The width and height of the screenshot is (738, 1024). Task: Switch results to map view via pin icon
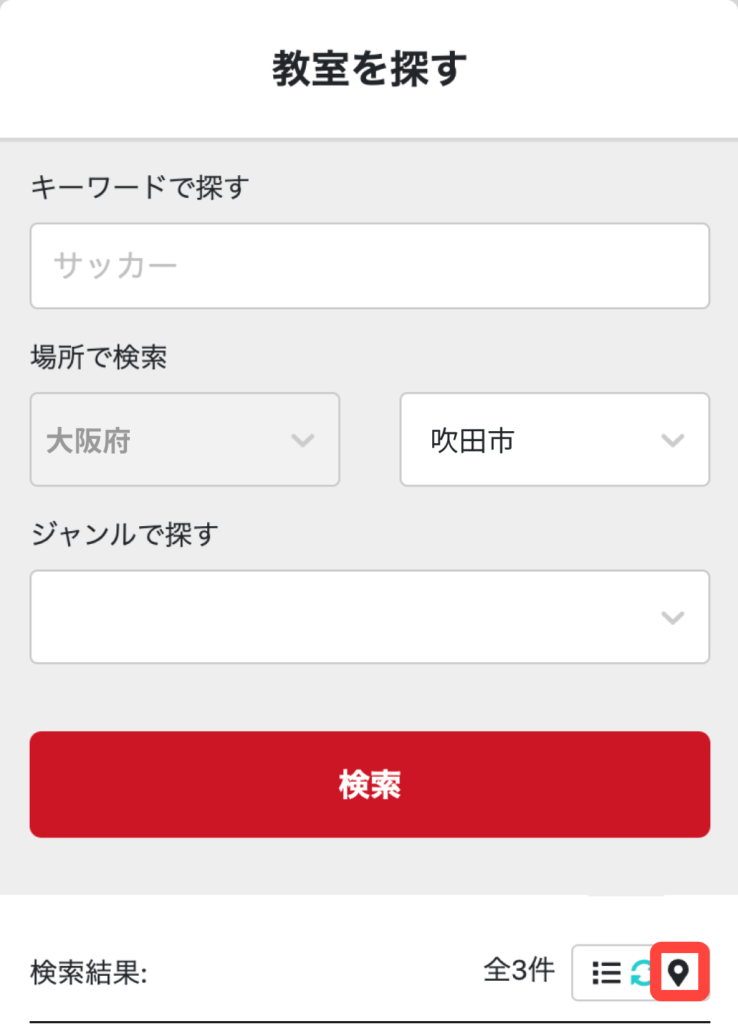click(679, 972)
